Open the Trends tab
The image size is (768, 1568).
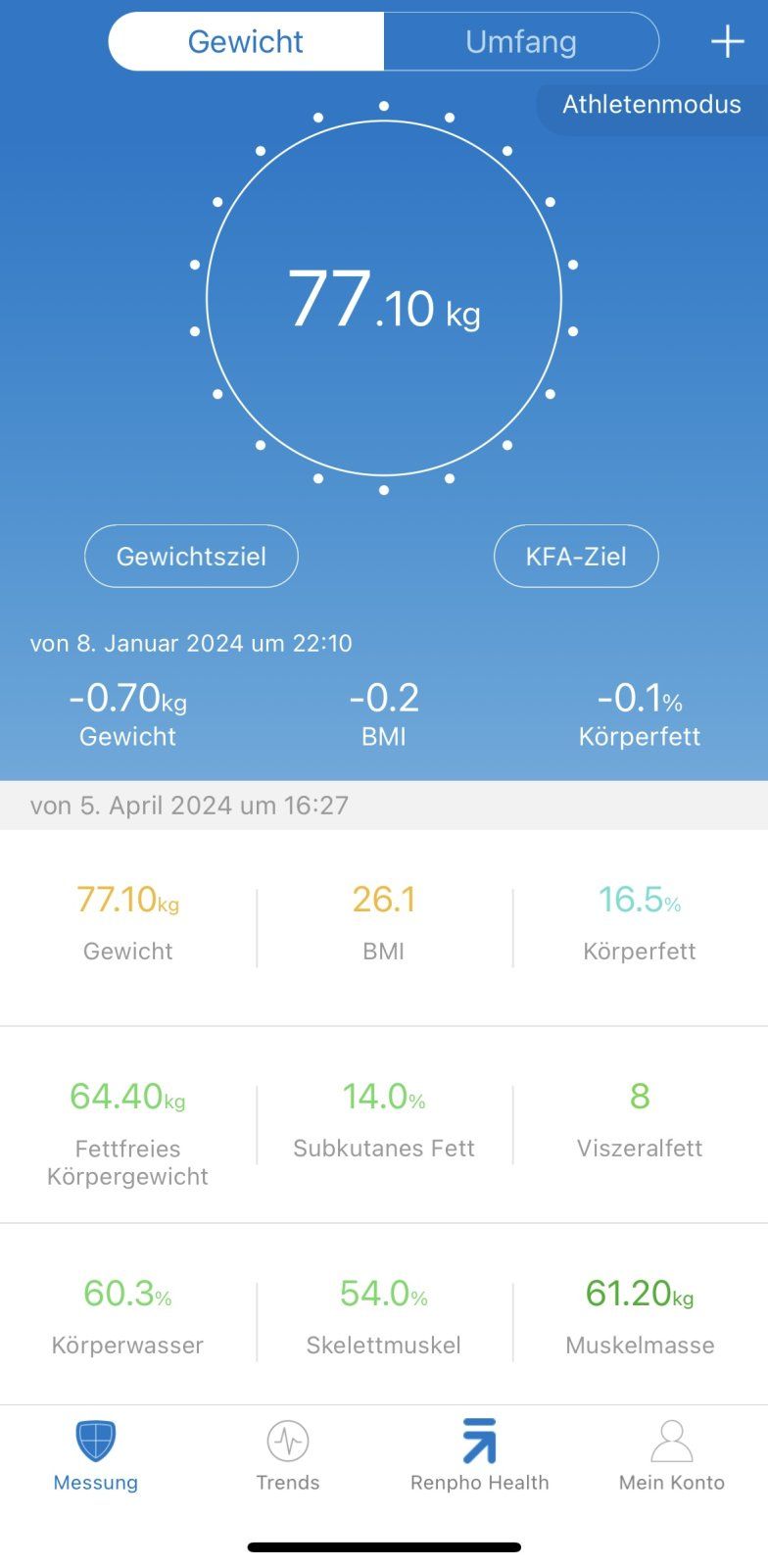(288, 1455)
